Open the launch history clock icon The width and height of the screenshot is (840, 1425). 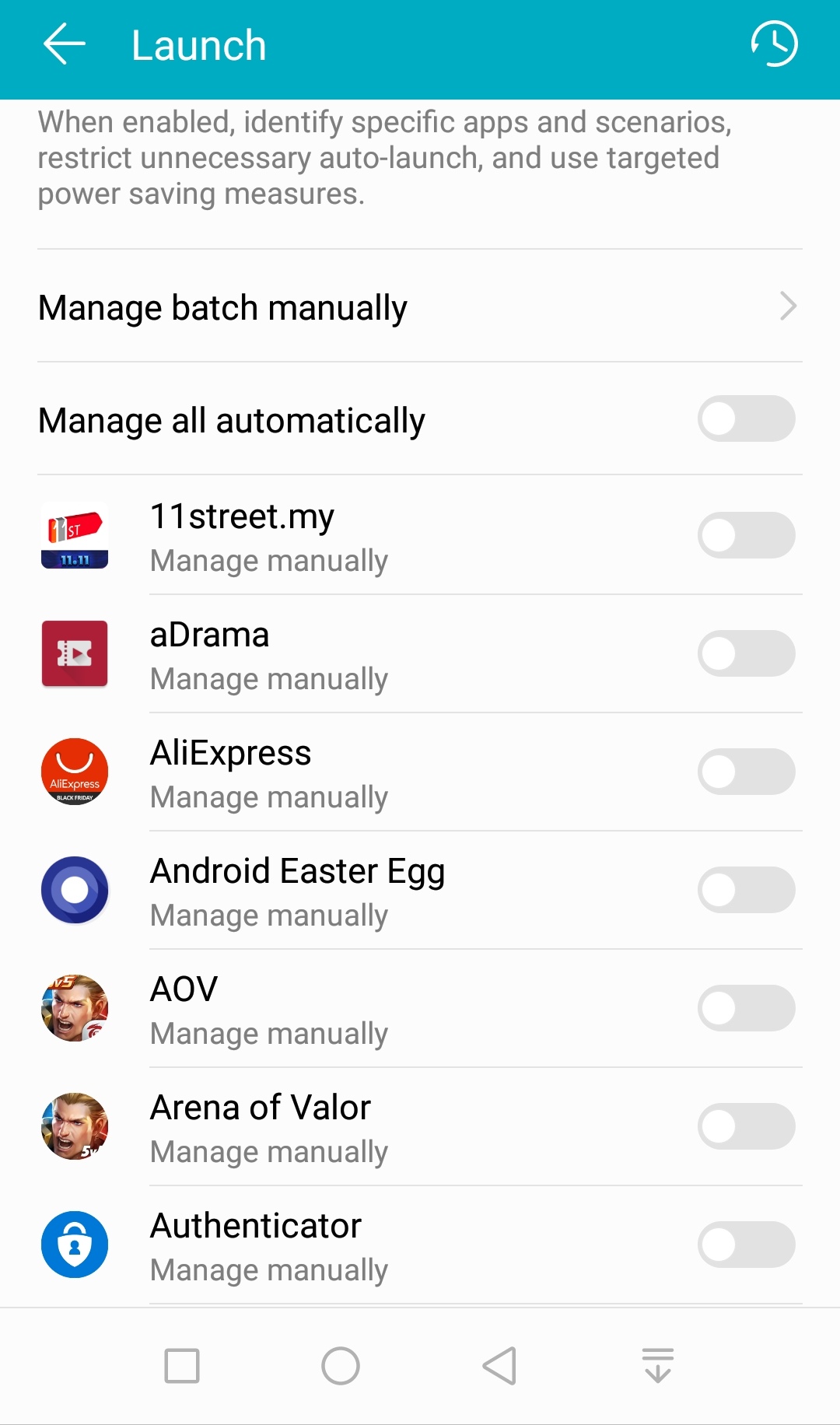[x=775, y=44]
